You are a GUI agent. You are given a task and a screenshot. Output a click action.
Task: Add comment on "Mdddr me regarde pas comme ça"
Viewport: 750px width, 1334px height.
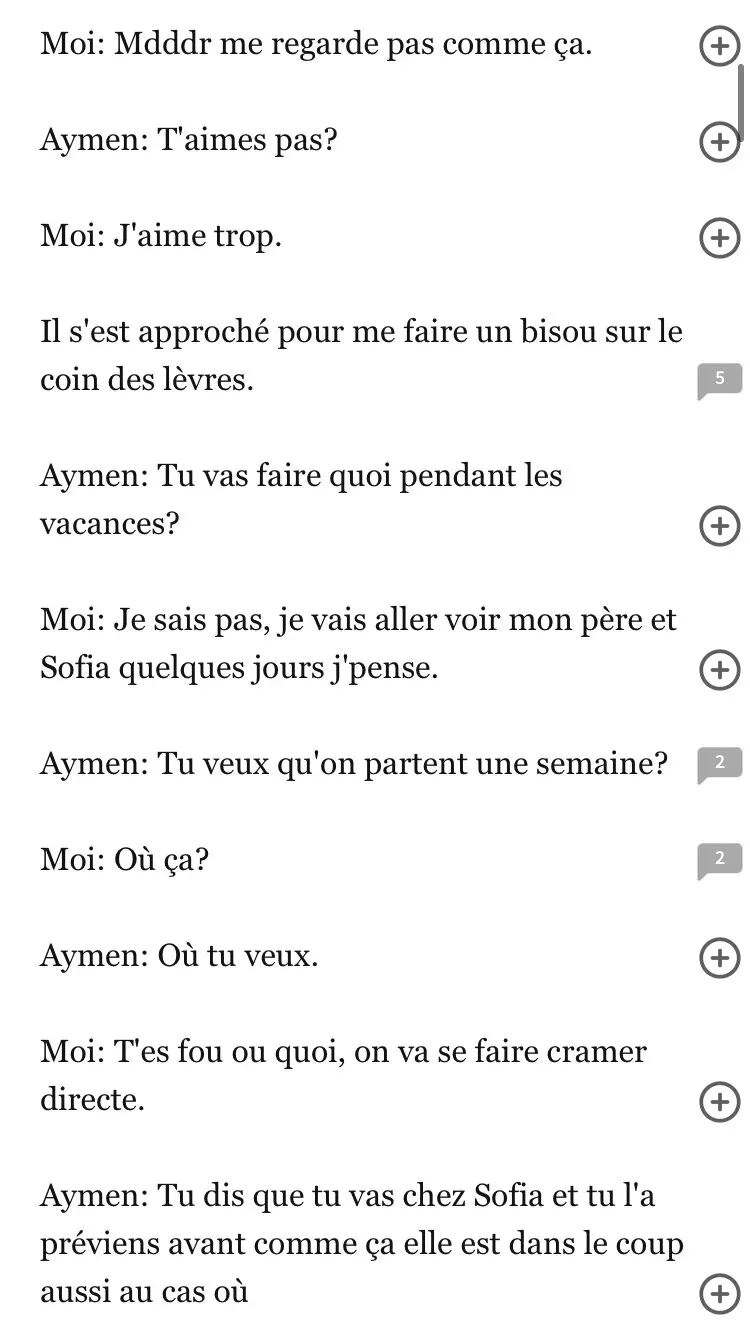click(717, 46)
